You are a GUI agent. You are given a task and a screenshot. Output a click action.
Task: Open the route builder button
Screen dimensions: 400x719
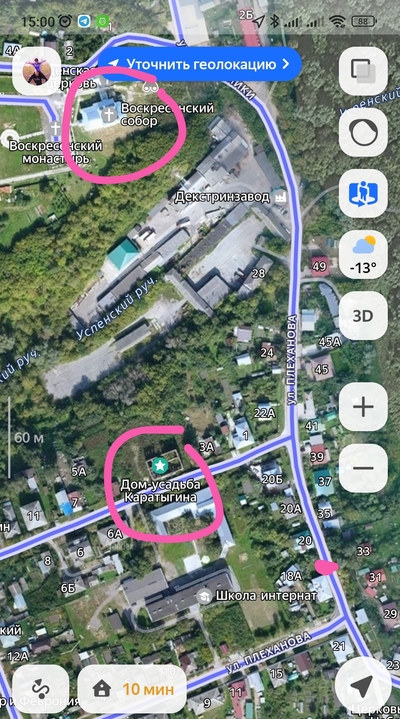[x=41, y=689]
